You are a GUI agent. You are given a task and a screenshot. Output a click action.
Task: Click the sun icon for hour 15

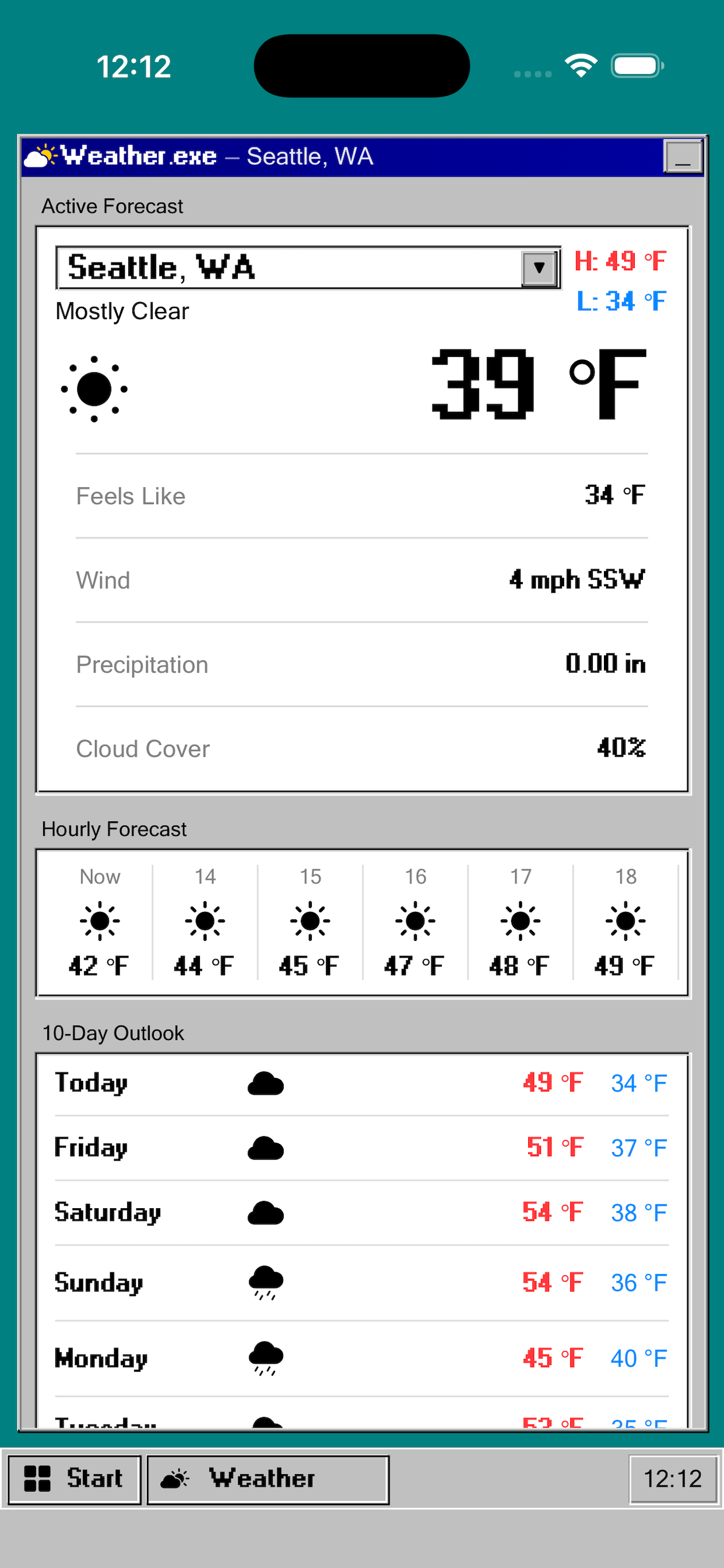pyautogui.click(x=310, y=921)
